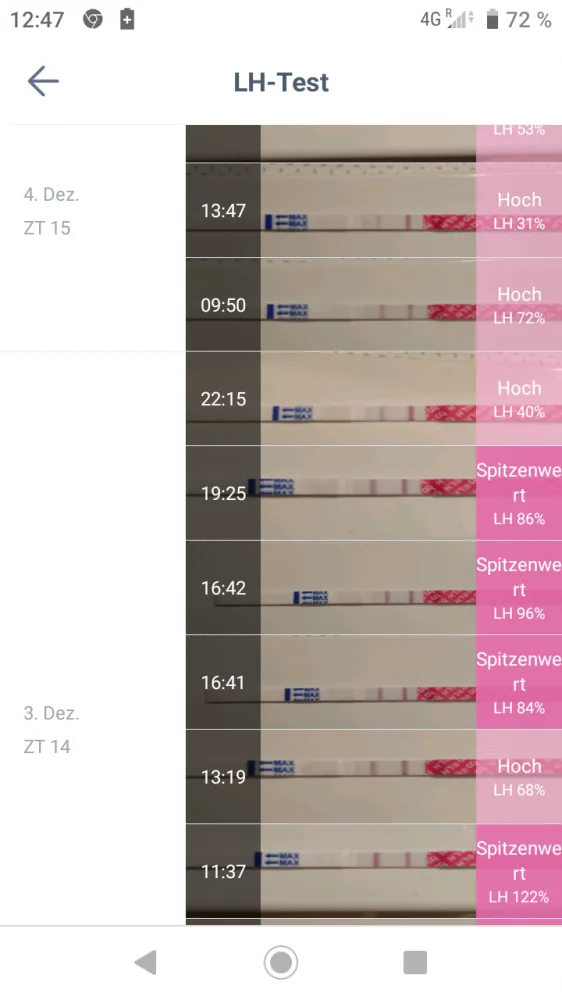The width and height of the screenshot is (562, 1000).
Task: Open the 09:50 LH test entry
Action: pyautogui.click(x=374, y=305)
